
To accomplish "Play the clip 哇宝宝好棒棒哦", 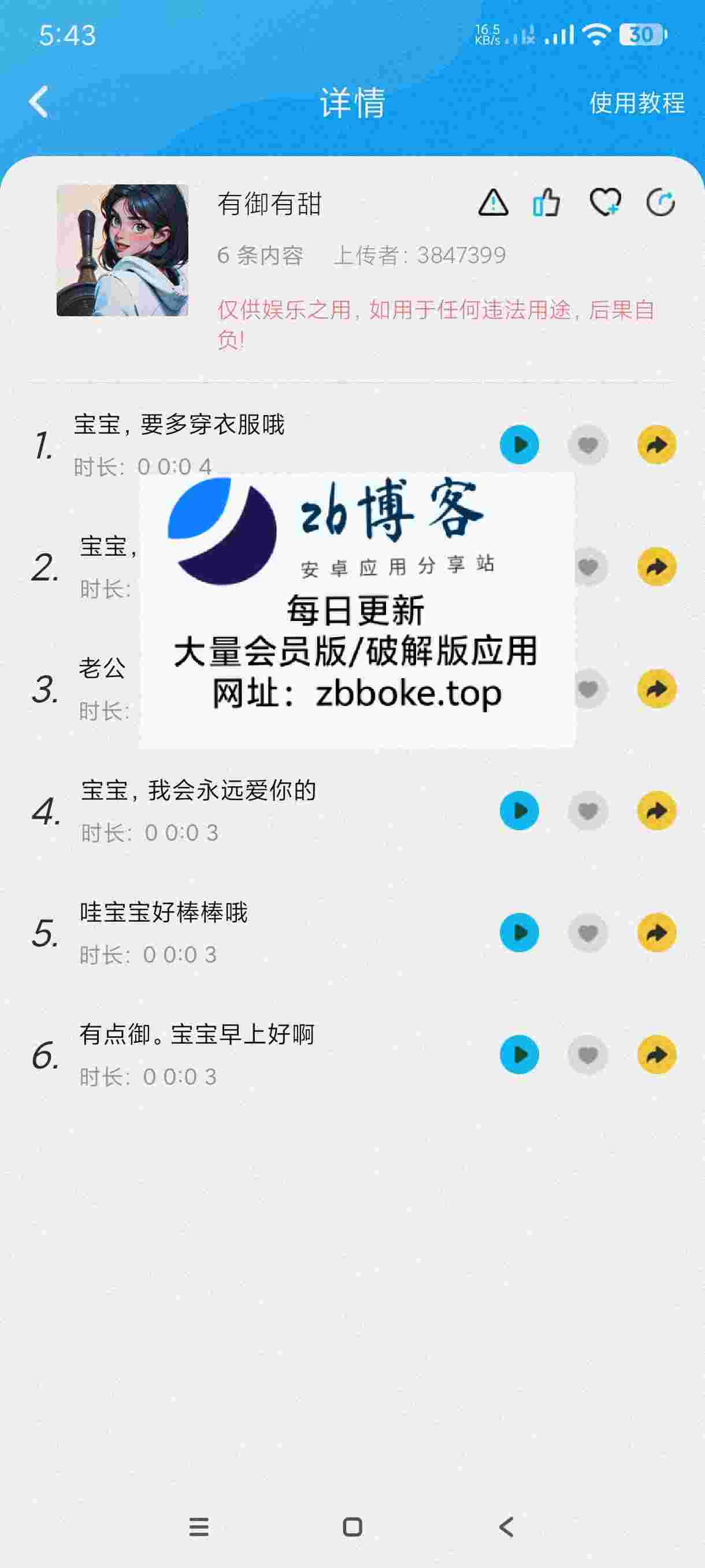I will click(520, 933).
